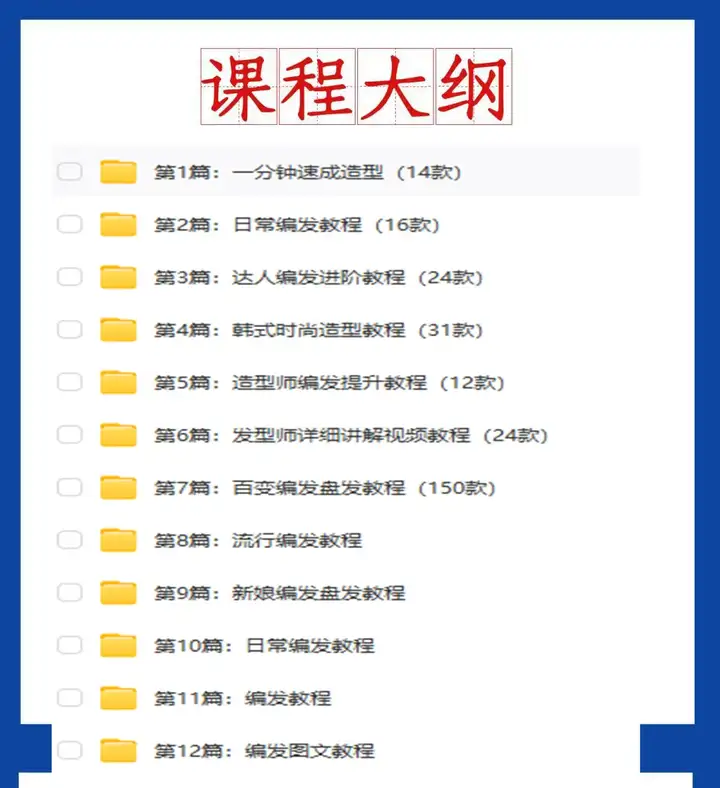Open the 第6篇 发型师详细讲解 folder icon
The image size is (720, 788).
(119, 435)
